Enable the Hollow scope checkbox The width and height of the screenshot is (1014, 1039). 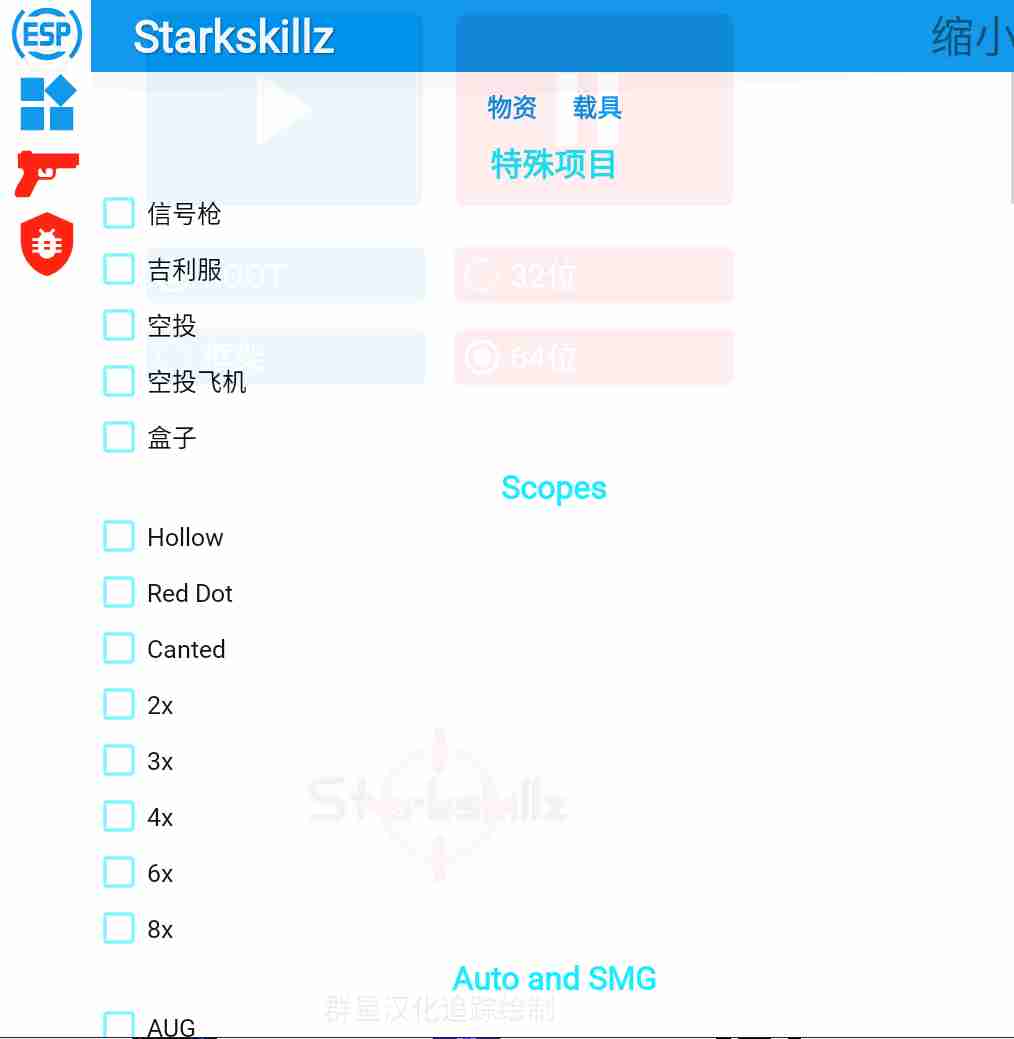tap(119, 537)
